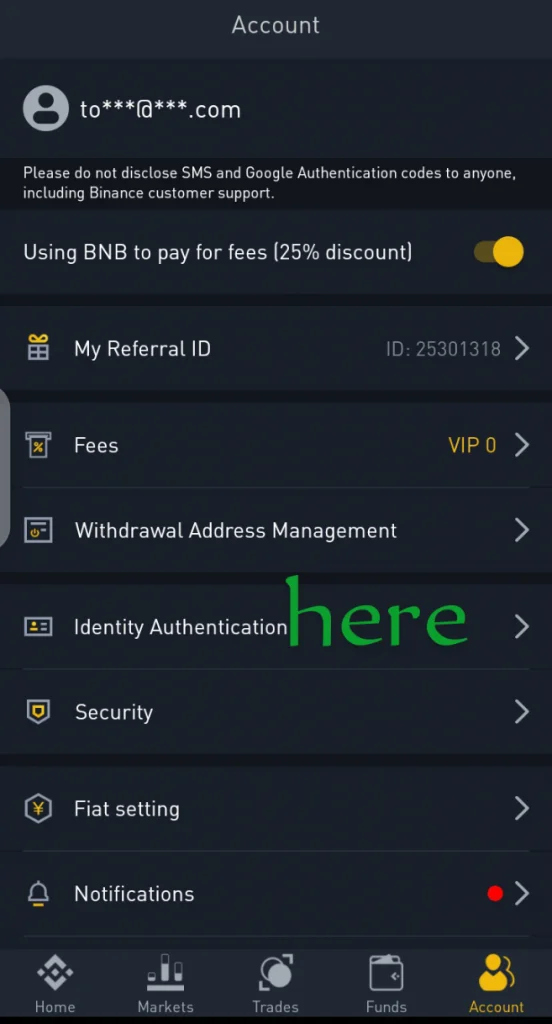Viewport: 552px width, 1024px height.
Task: Select the Account tab
Action: (496, 984)
